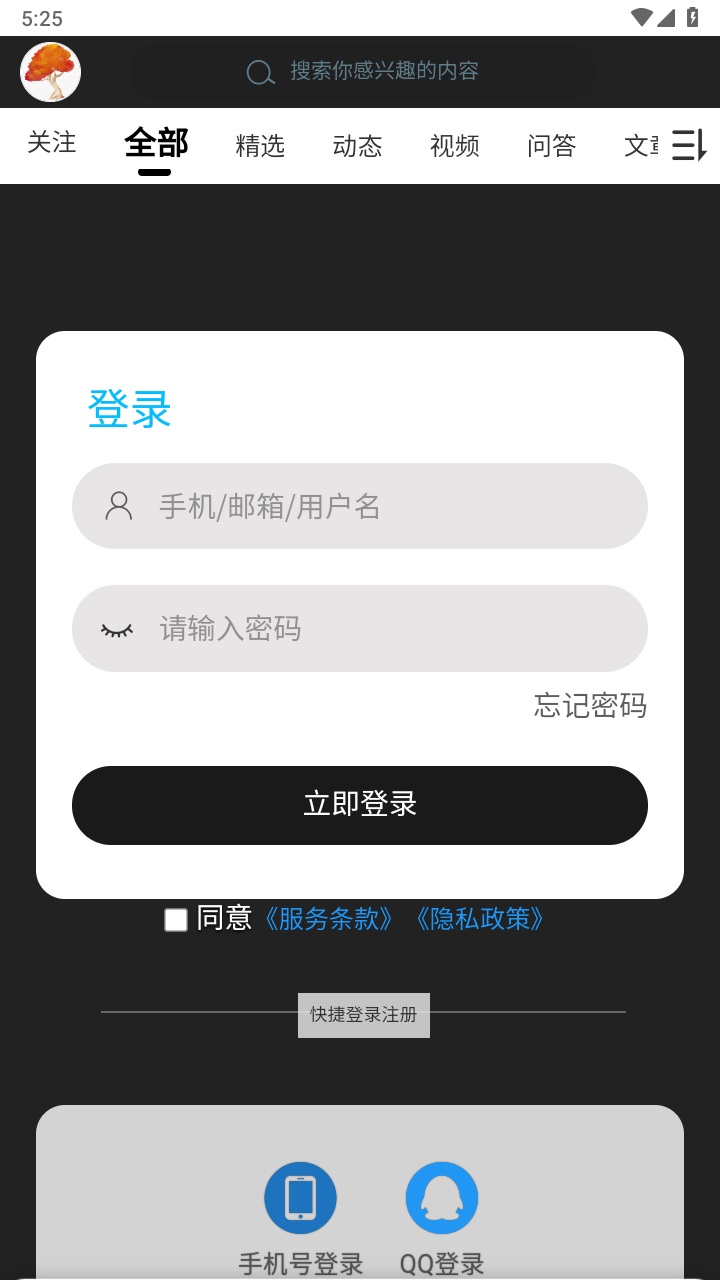
Task: Select 手机号登录 phone login icon
Action: click(x=300, y=1197)
